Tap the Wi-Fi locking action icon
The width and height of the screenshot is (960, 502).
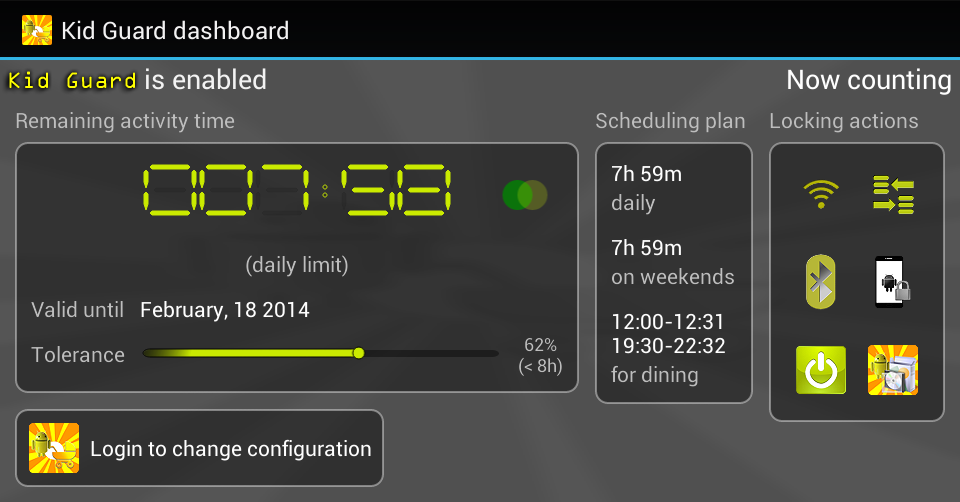point(821,194)
